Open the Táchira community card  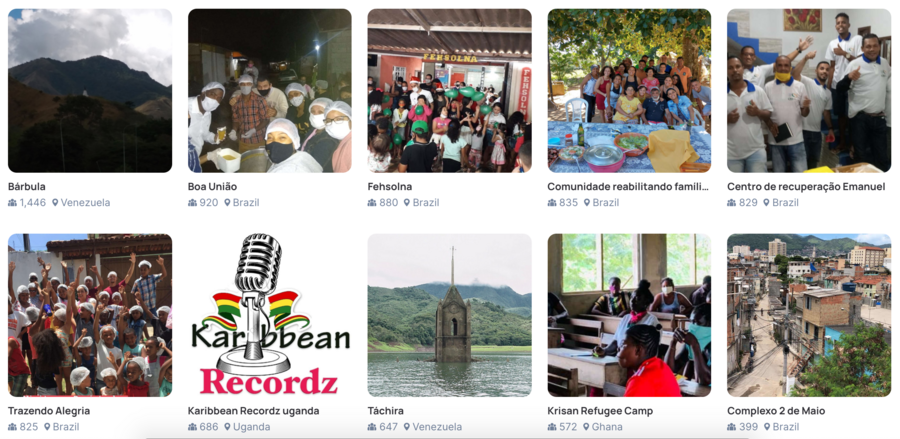(x=449, y=315)
